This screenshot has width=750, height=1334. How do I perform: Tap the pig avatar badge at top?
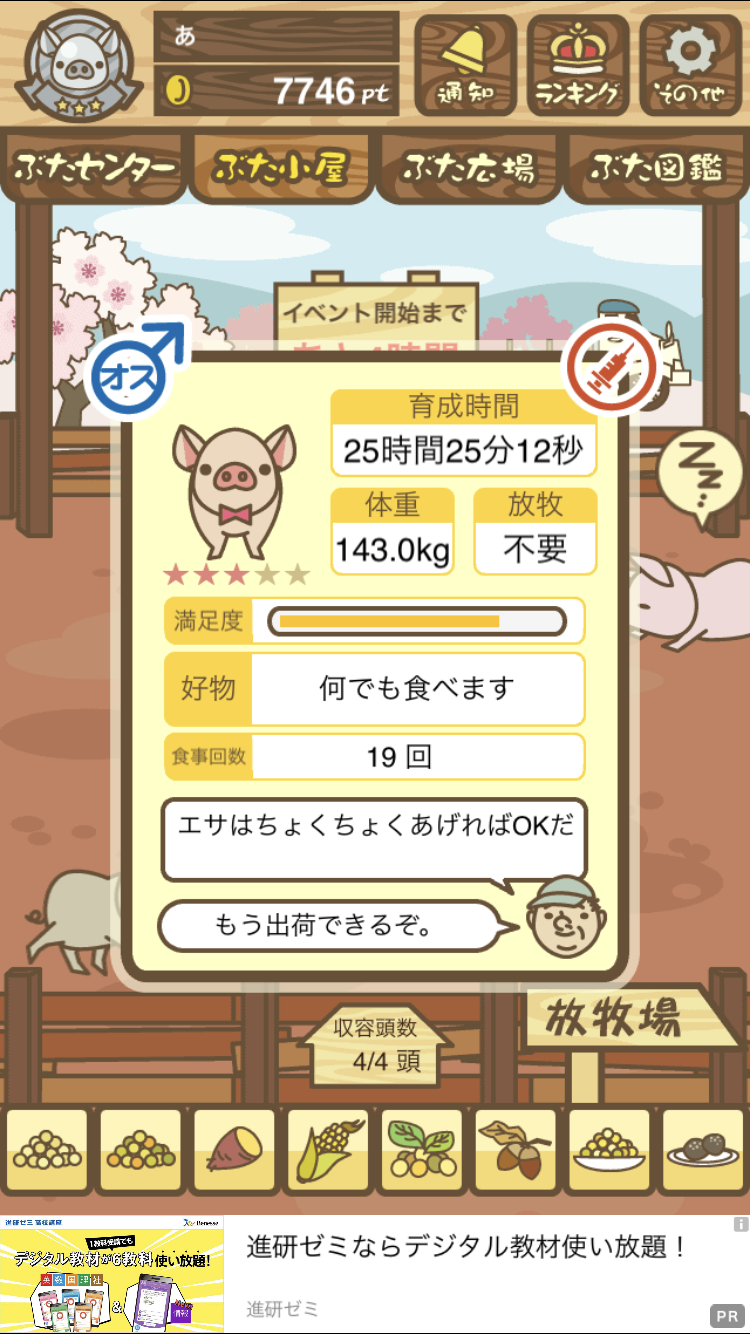point(78,66)
